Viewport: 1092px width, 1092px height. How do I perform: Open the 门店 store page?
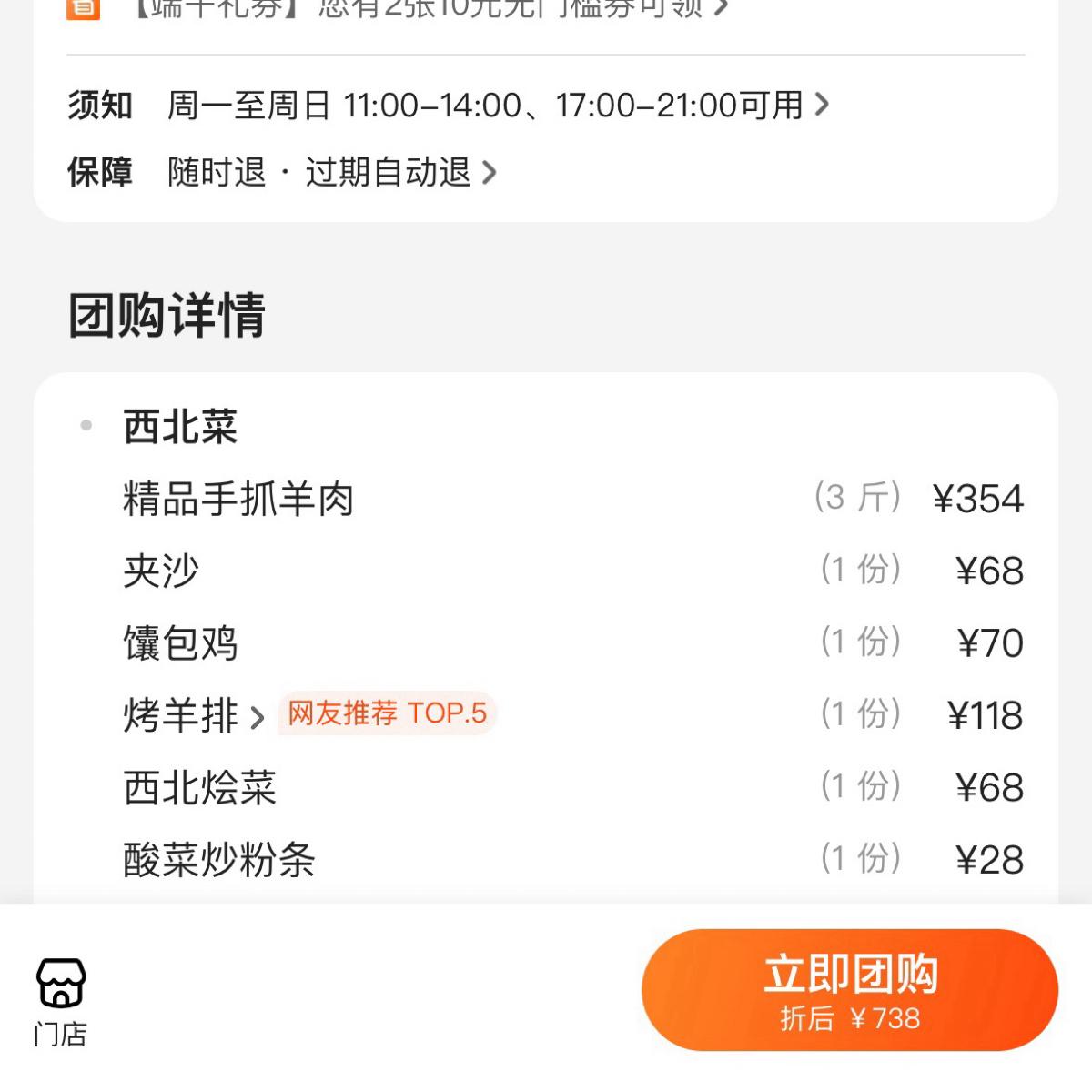tap(60, 1001)
